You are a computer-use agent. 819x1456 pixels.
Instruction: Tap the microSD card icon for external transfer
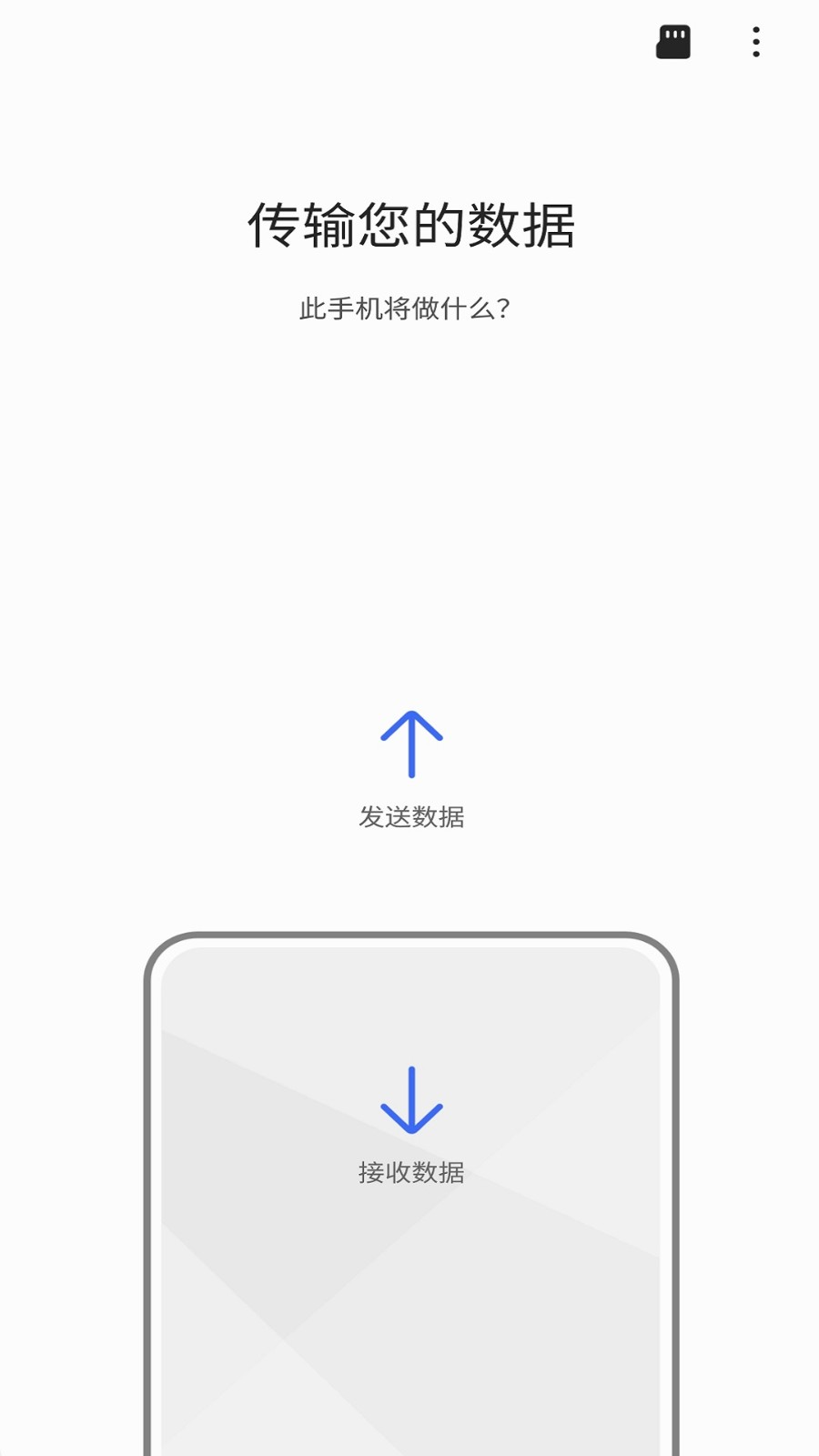click(x=673, y=43)
